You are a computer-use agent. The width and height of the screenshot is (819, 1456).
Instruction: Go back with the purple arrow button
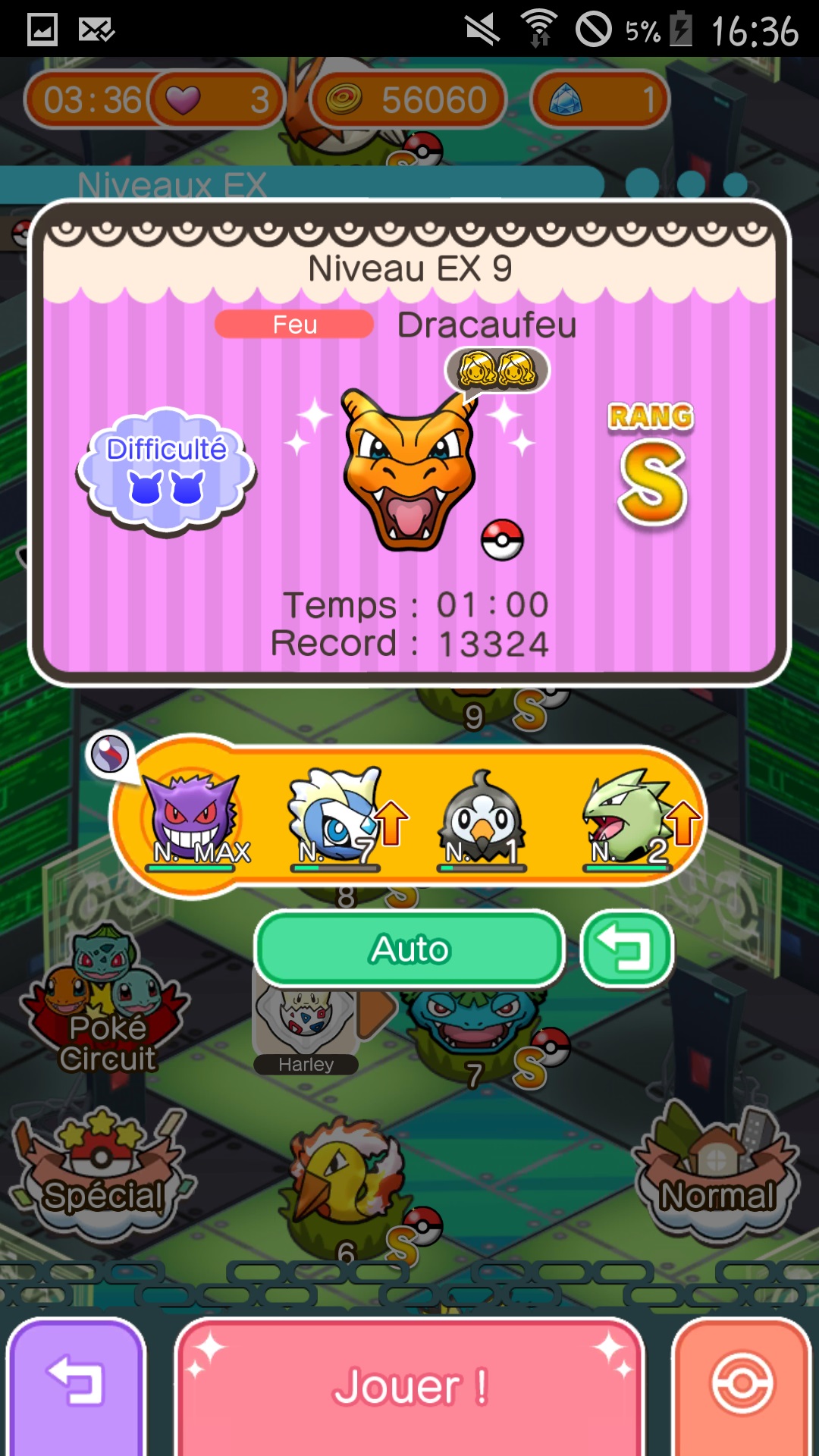click(x=76, y=1386)
